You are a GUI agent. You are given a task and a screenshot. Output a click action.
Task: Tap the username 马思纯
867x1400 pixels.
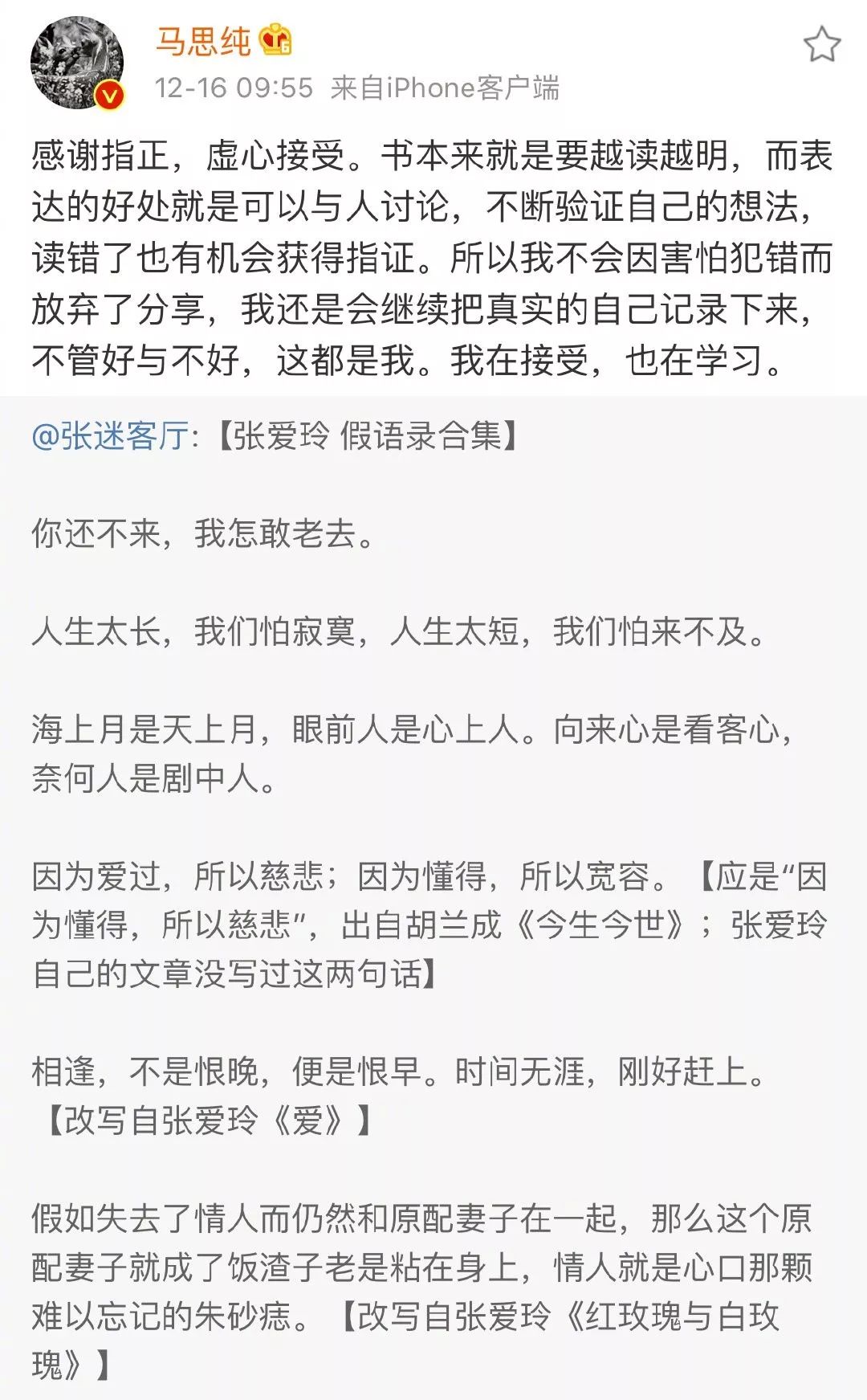[x=203, y=41]
